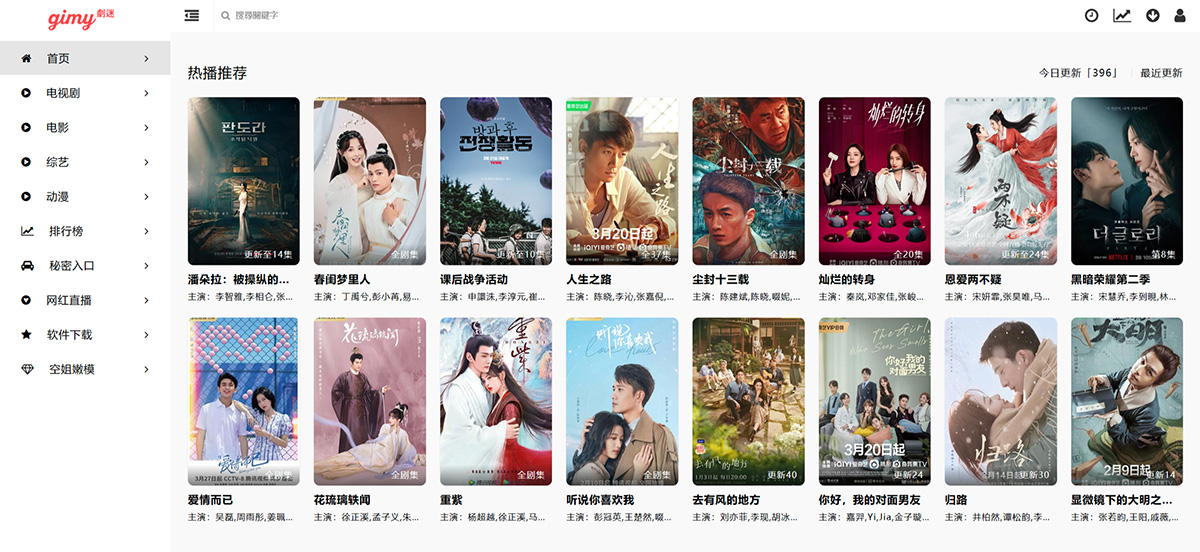This screenshot has width=1200, height=552.
Task: Open the rankings chart icon
Action: [x=1122, y=15]
